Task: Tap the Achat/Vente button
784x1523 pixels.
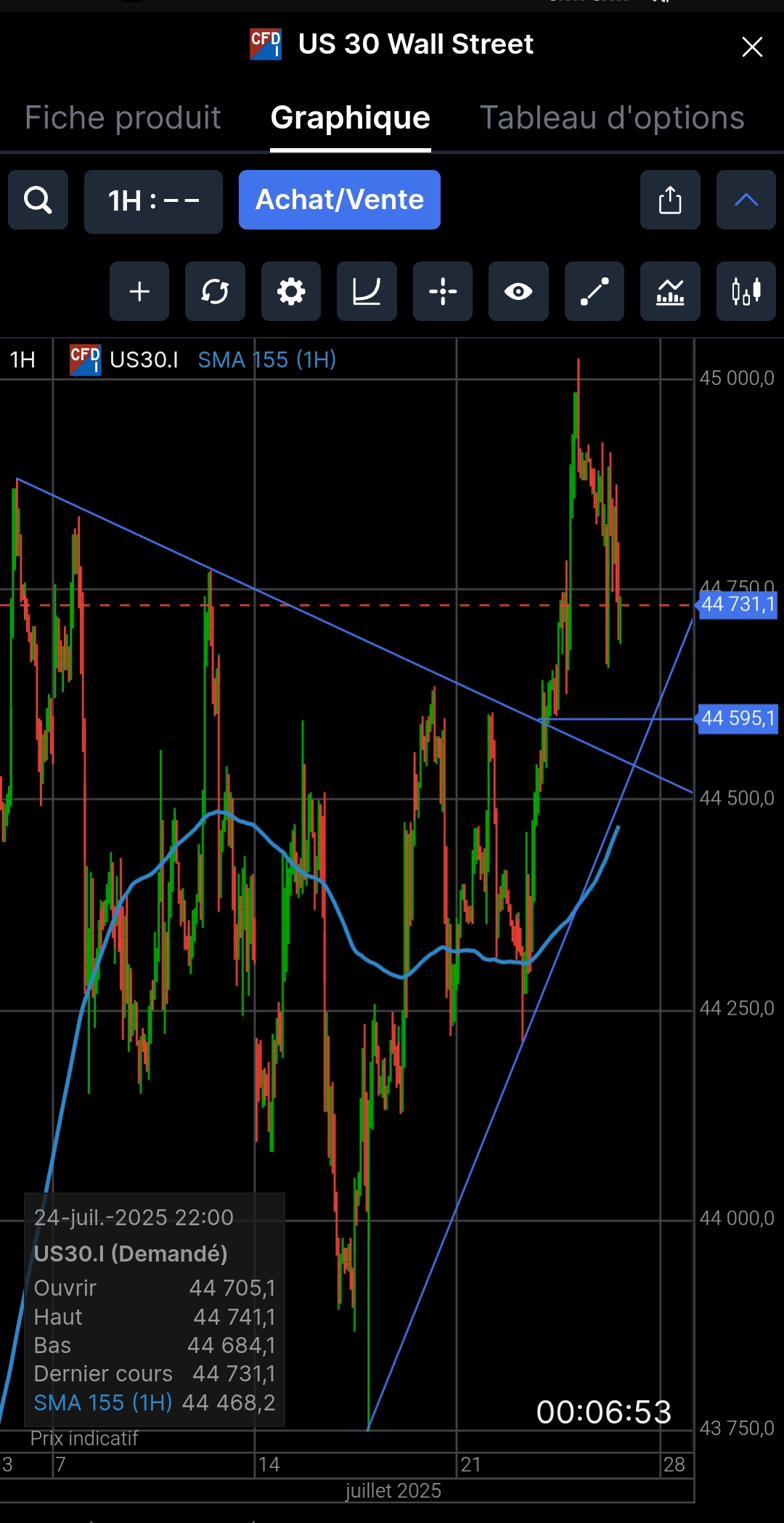Action: 339,200
